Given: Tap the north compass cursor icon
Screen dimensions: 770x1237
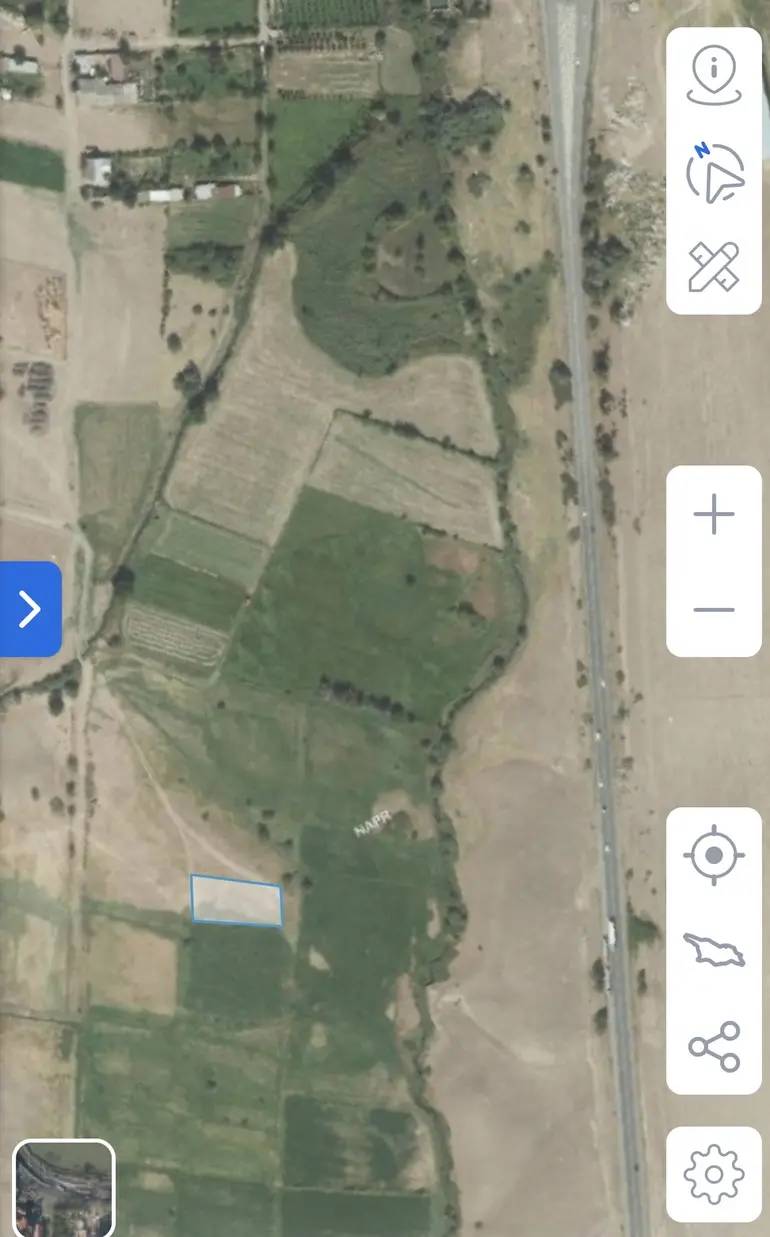Looking at the screenshot, I should (715, 173).
